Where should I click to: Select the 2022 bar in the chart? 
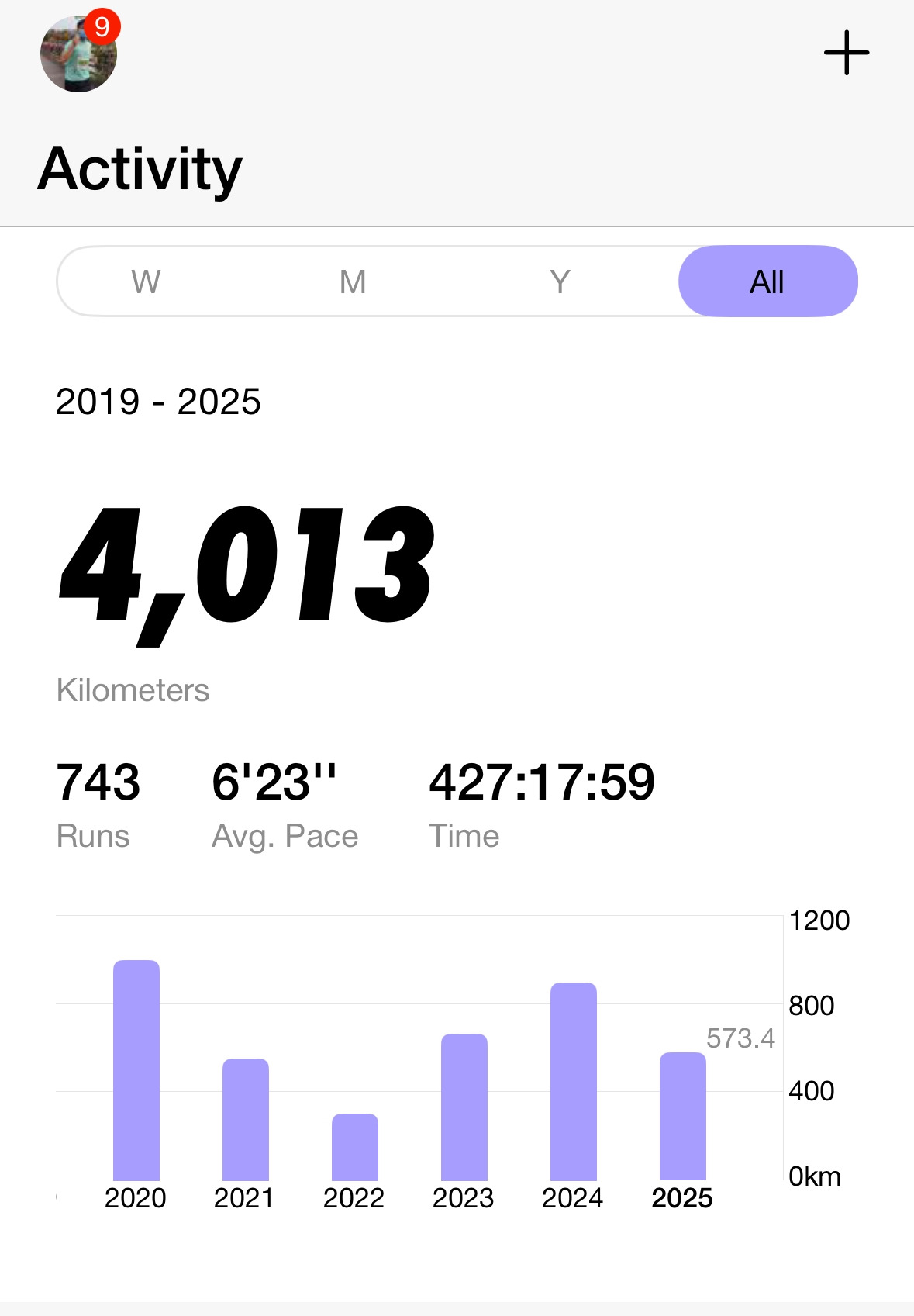click(x=355, y=1146)
